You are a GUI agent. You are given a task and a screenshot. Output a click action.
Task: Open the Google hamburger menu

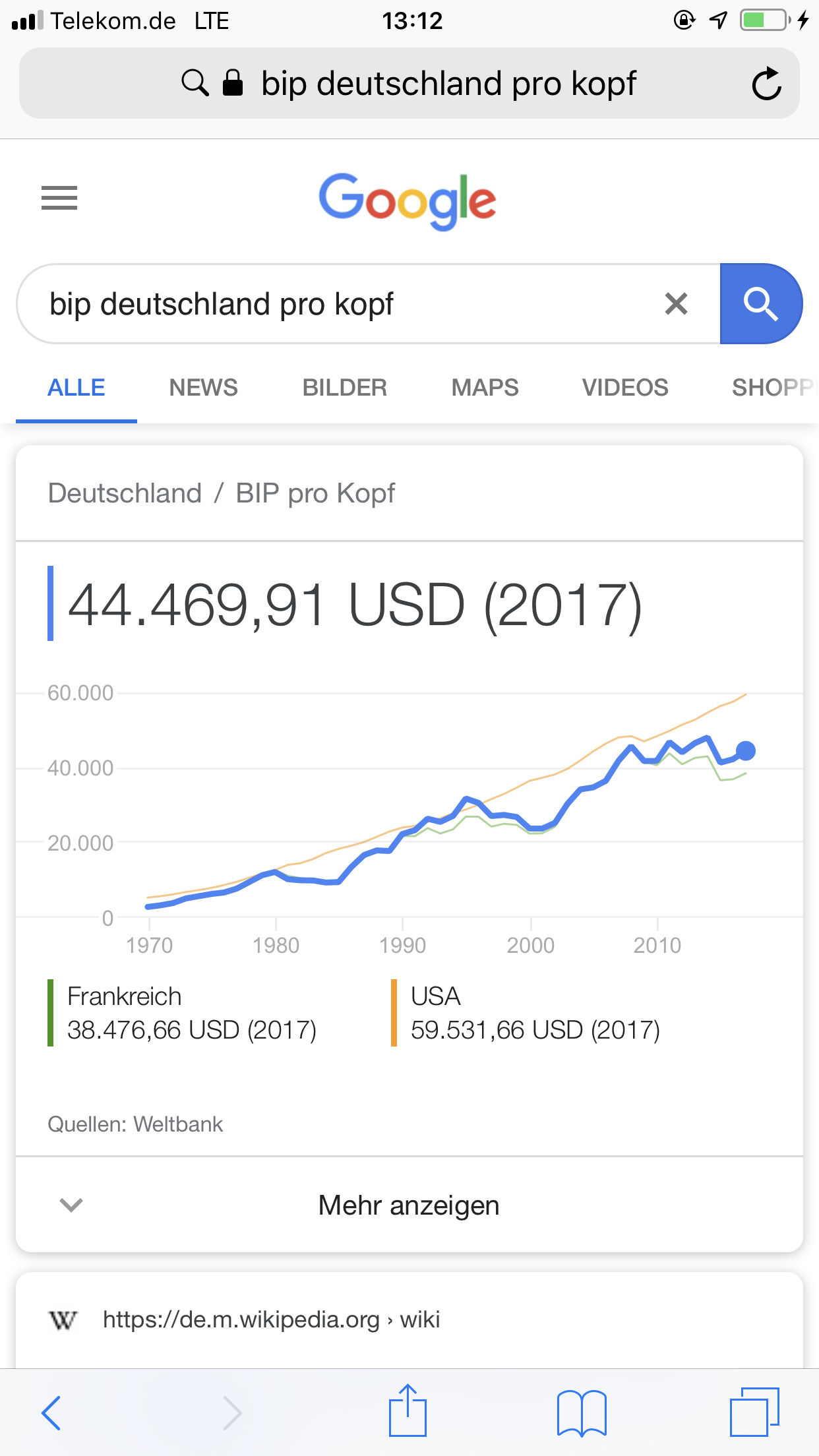[59, 198]
